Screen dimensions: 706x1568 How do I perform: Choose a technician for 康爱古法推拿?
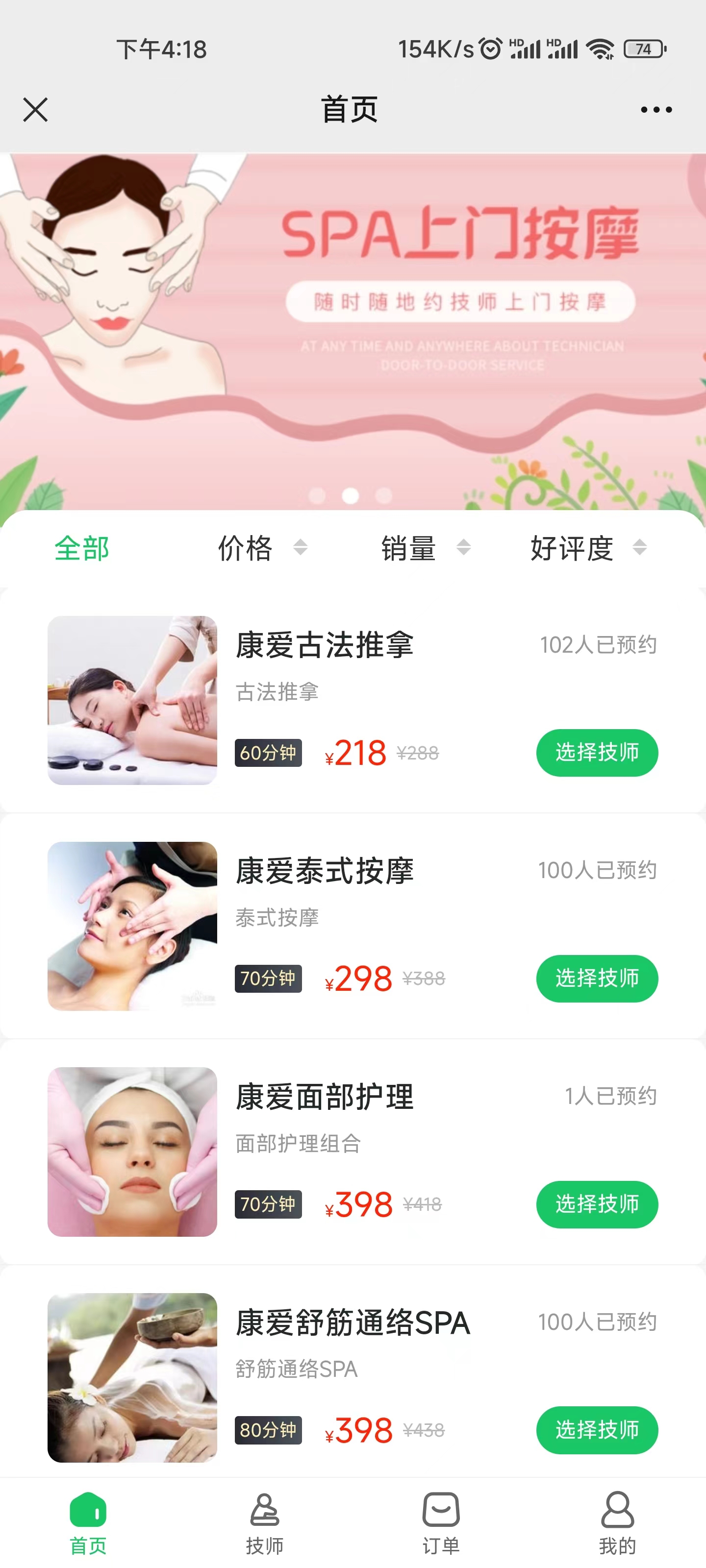point(596,752)
